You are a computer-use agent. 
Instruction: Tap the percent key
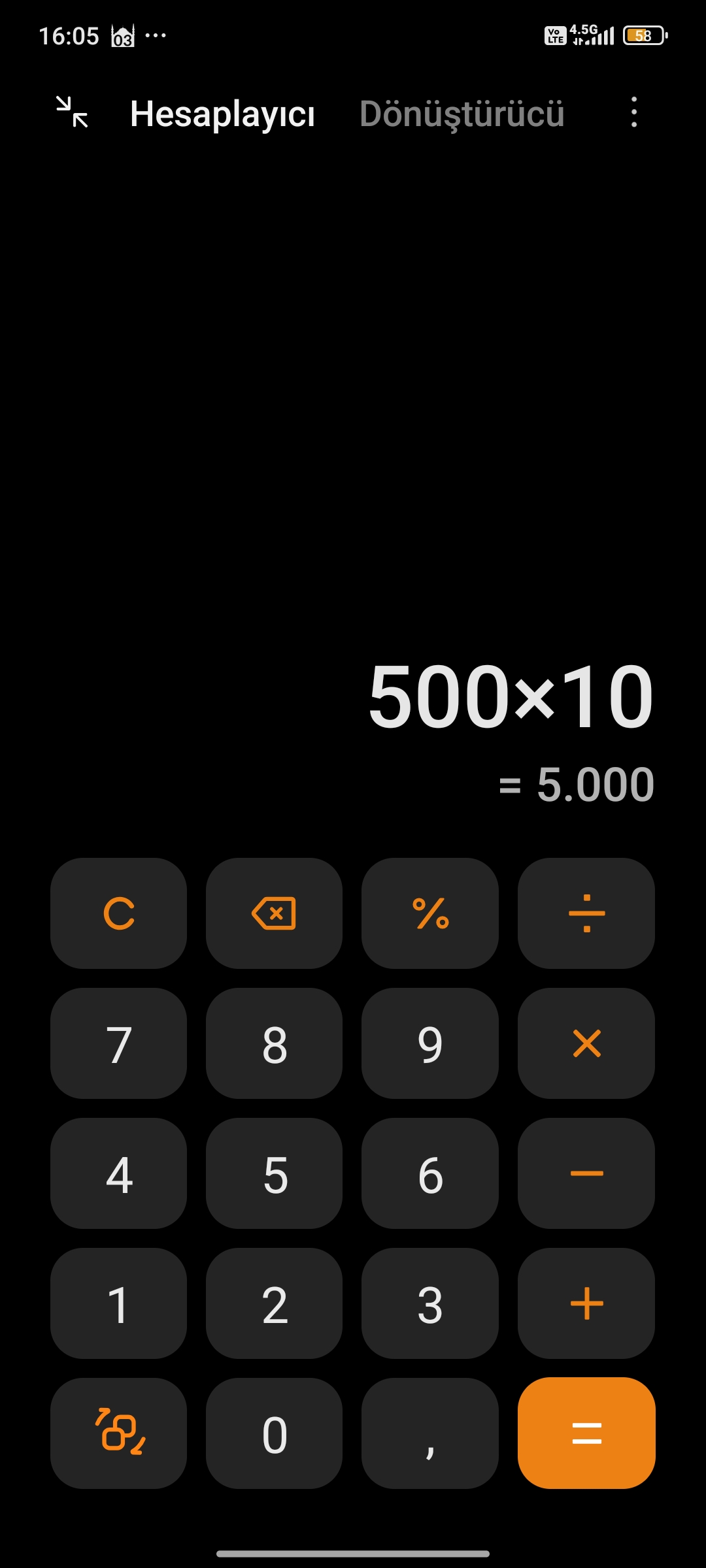click(430, 913)
